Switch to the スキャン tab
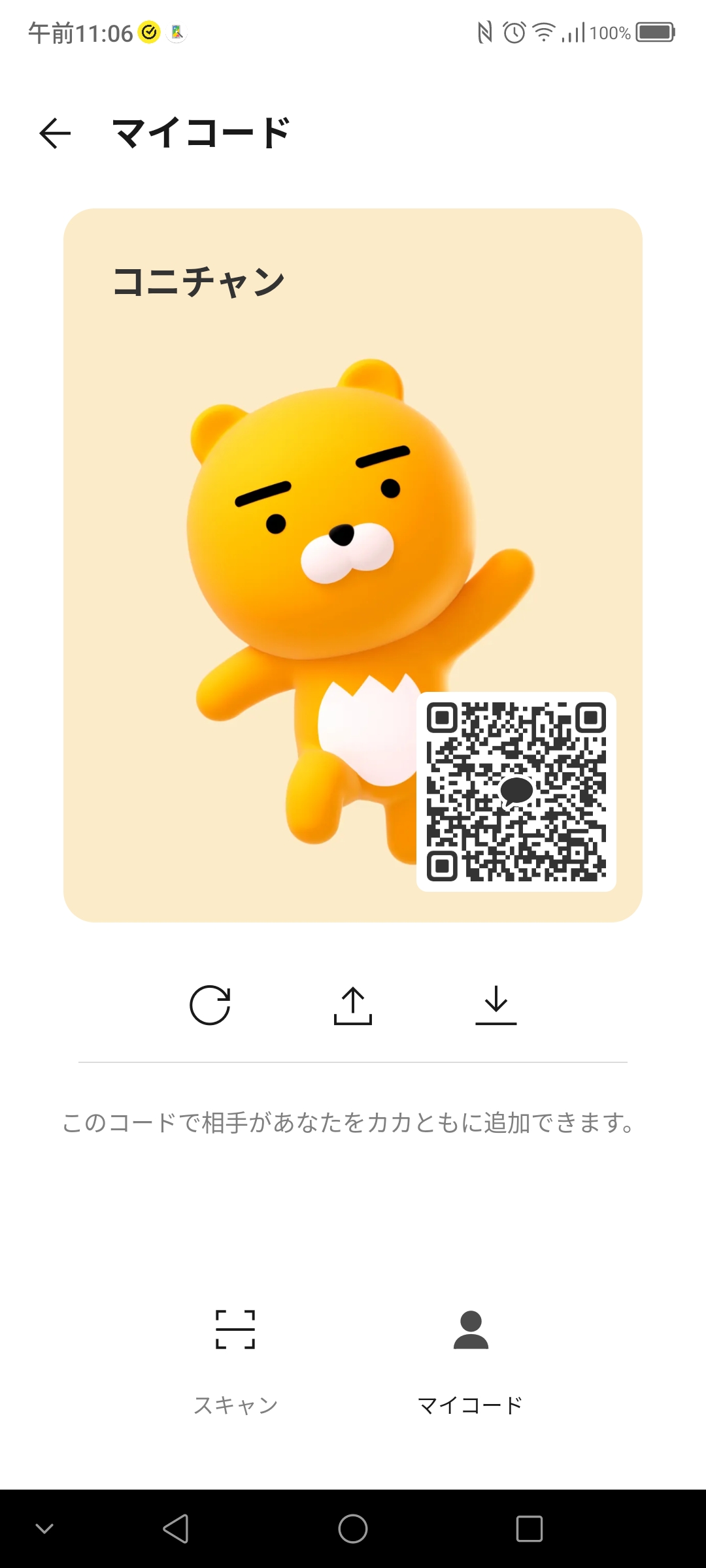This screenshot has width=706, height=1568. point(235,1362)
